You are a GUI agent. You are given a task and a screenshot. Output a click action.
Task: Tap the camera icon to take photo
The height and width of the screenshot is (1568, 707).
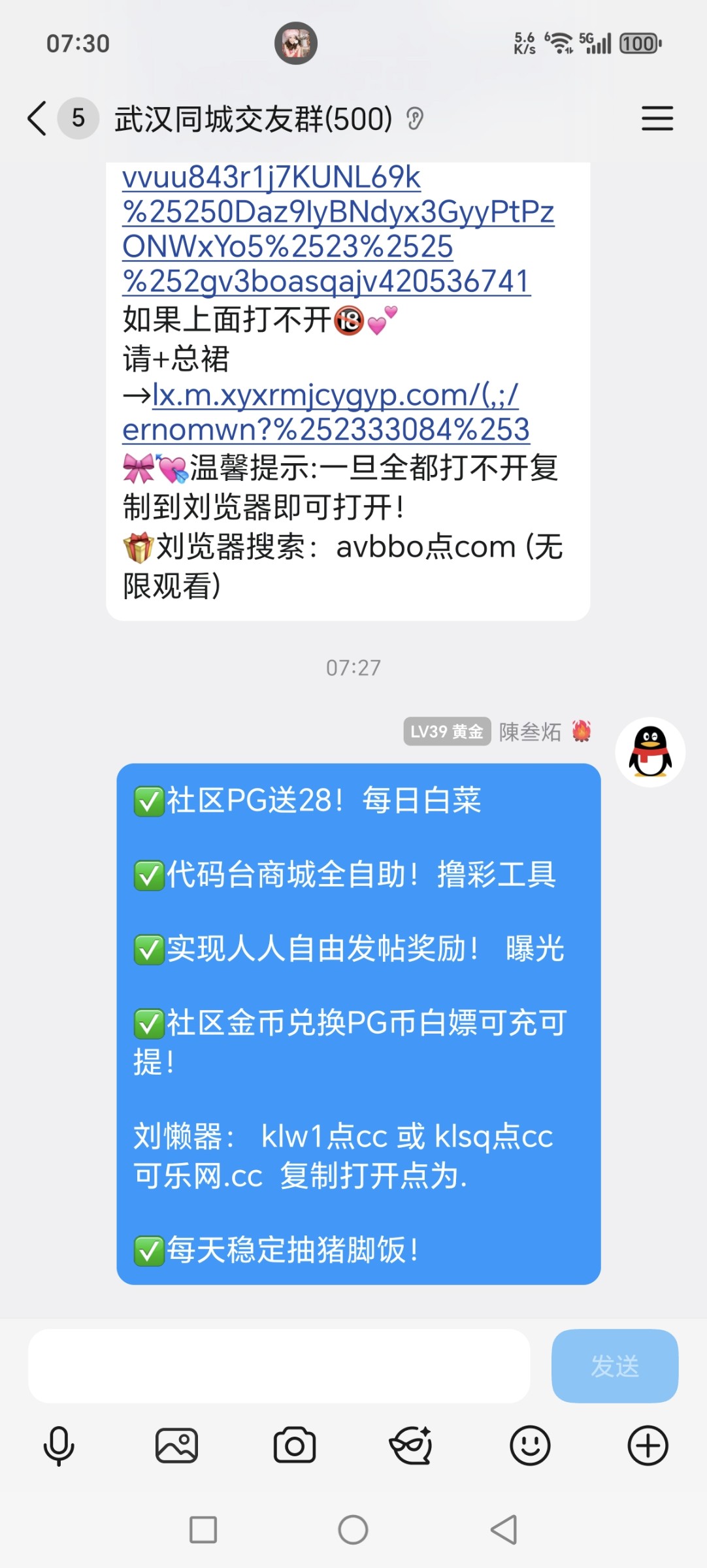click(x=294, y=1445)
